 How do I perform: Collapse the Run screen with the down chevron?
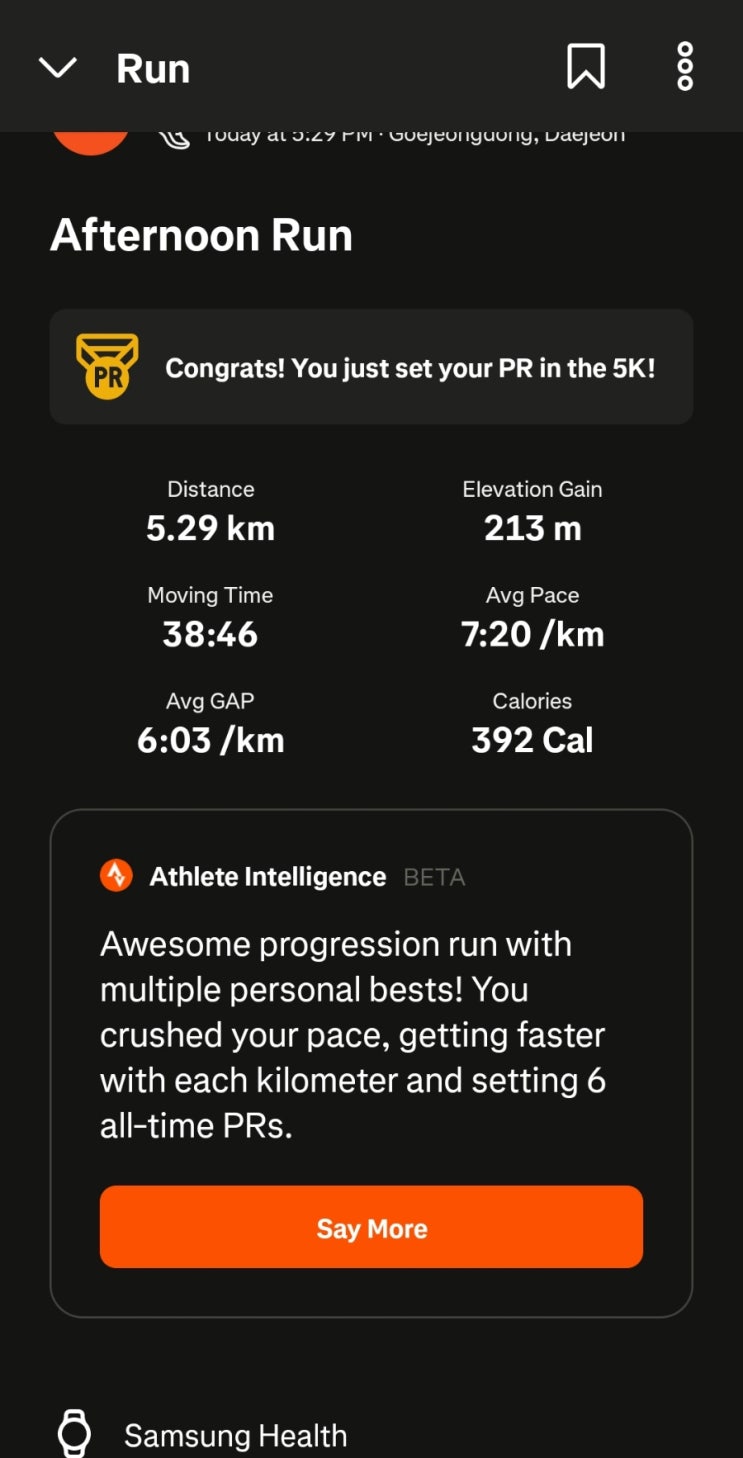point(57,68)
